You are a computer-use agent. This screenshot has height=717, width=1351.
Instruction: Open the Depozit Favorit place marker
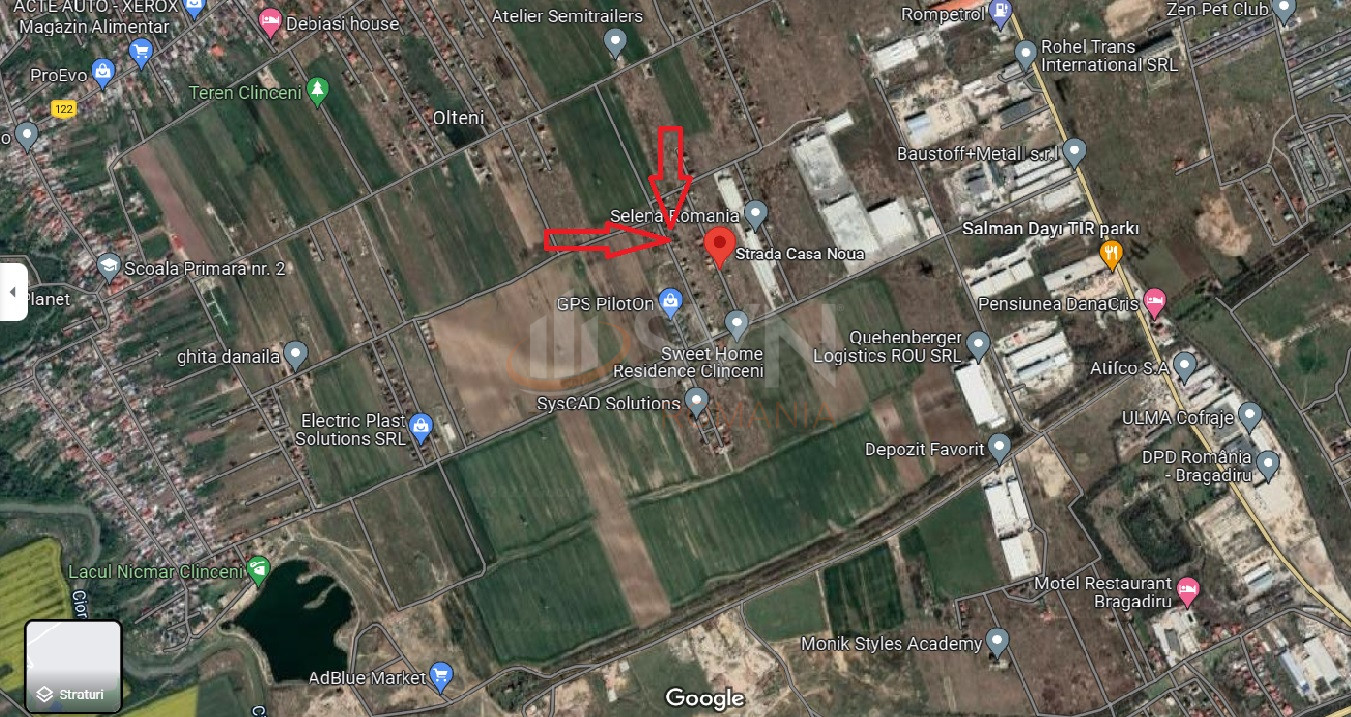[999, 447]
